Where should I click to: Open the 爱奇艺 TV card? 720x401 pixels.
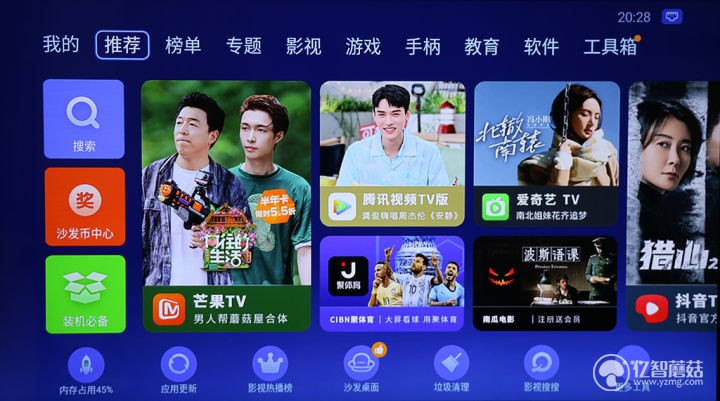546,153
